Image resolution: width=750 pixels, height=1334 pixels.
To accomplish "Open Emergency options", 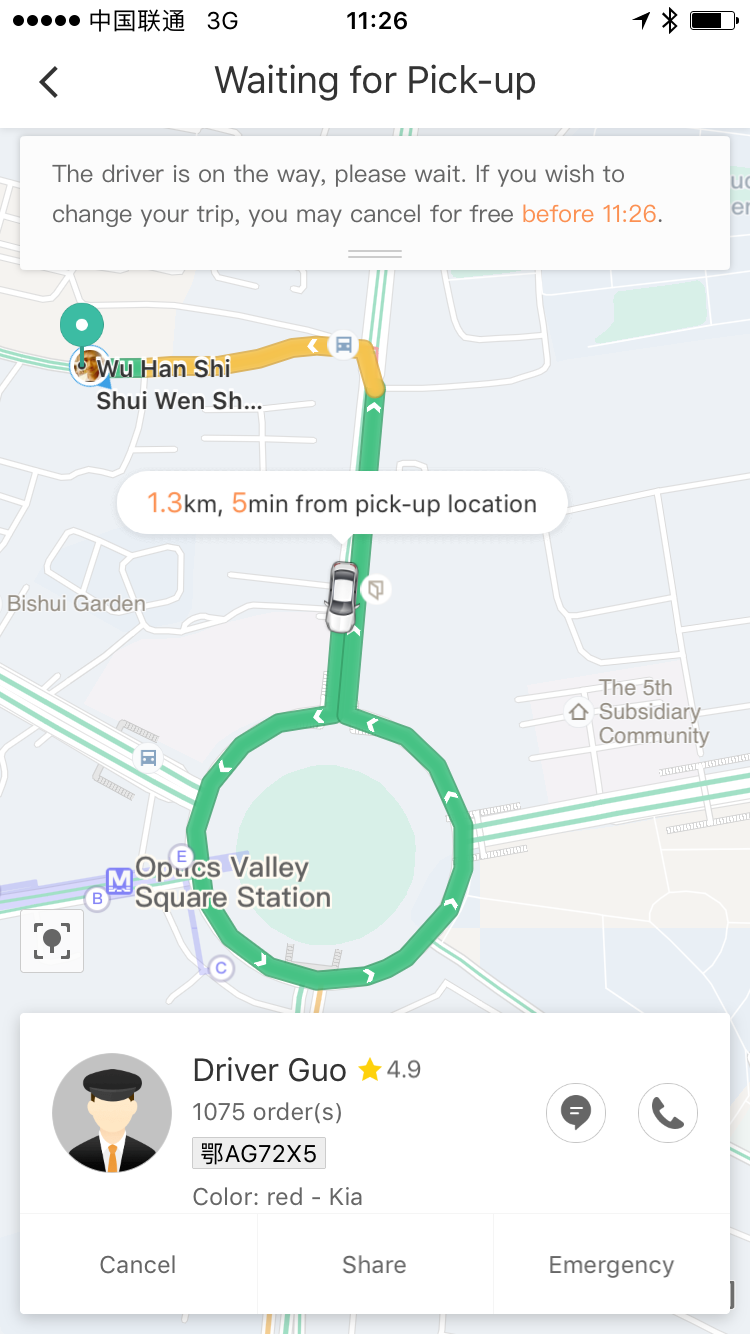I will (x=611, y=1265).
